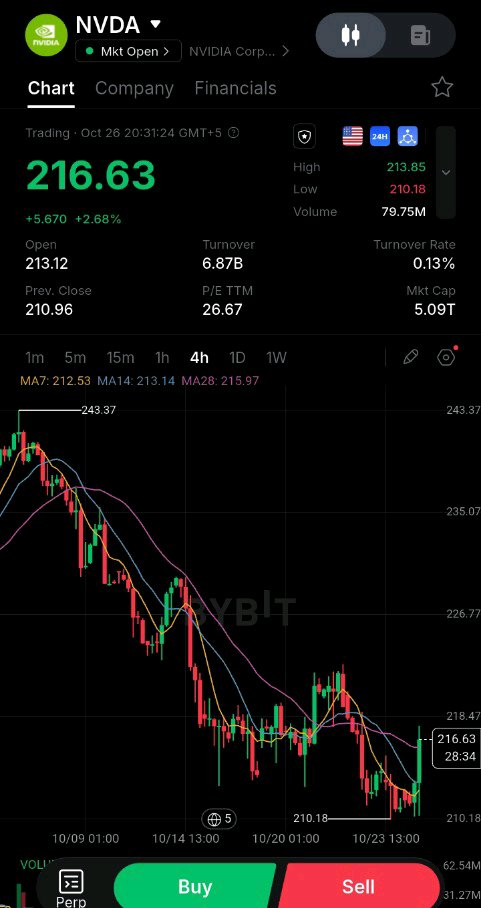The height and width of the screenshot is (908, 481).
Task: Switch to the Company tab
Action: pos(134,88)
